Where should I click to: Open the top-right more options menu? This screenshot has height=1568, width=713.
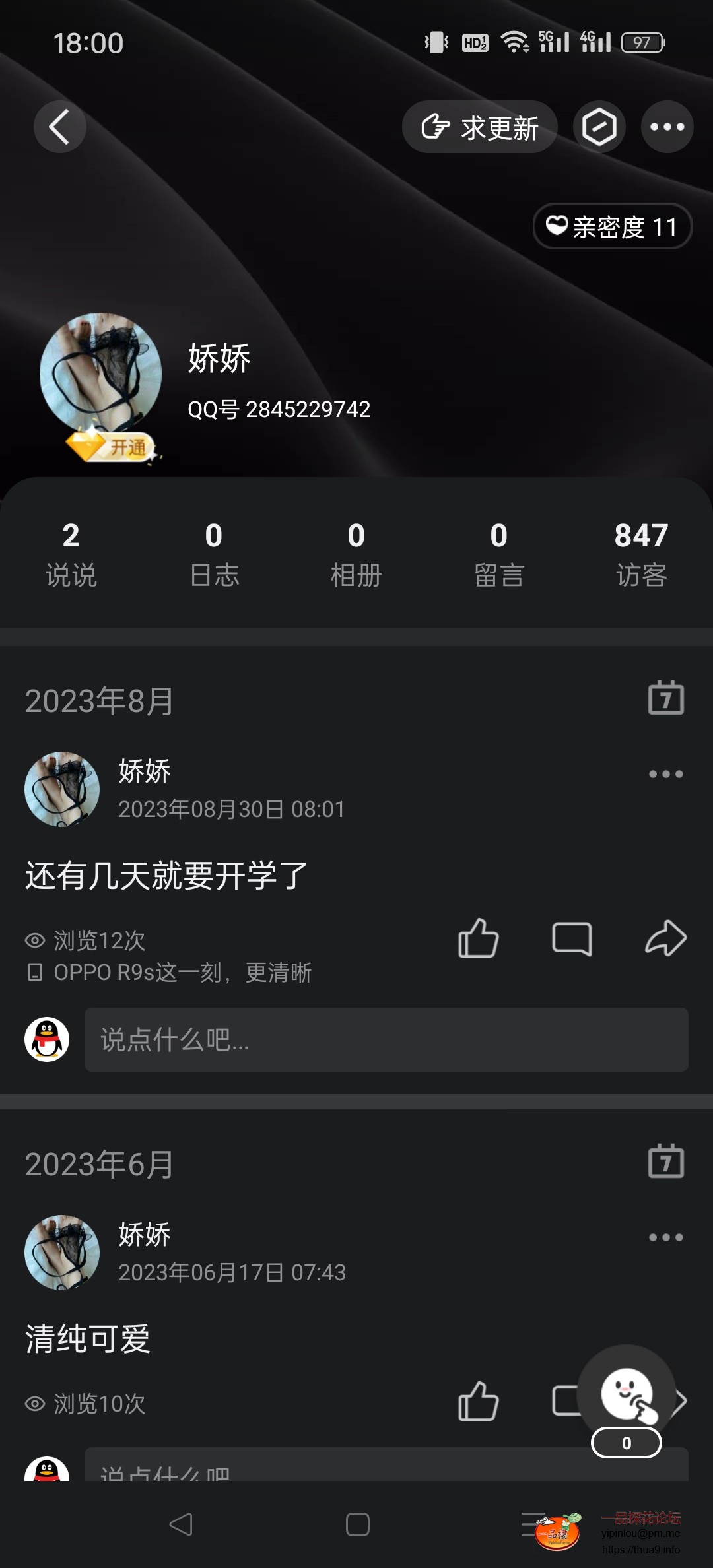667,127
